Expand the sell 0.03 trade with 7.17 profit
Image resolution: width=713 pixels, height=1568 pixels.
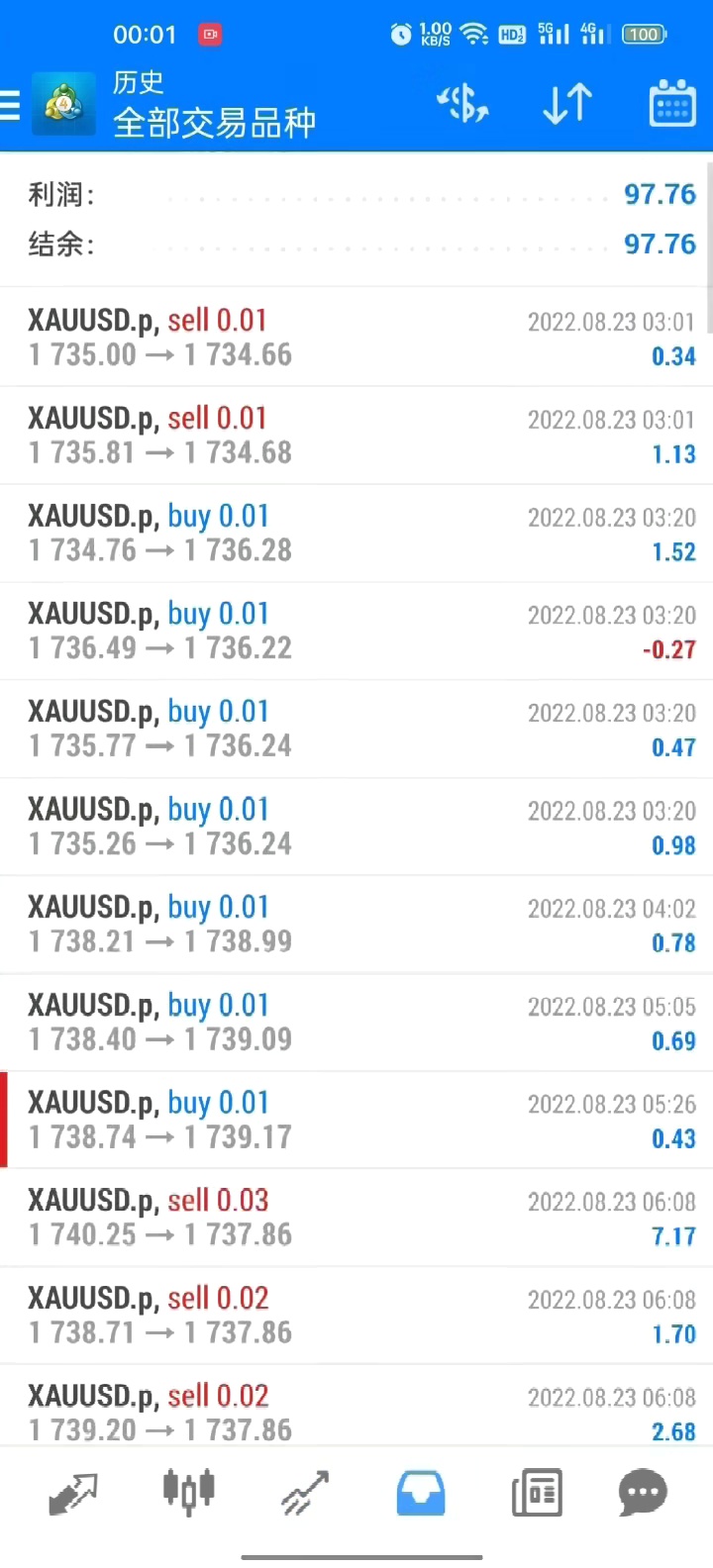tap(356, 1218)
